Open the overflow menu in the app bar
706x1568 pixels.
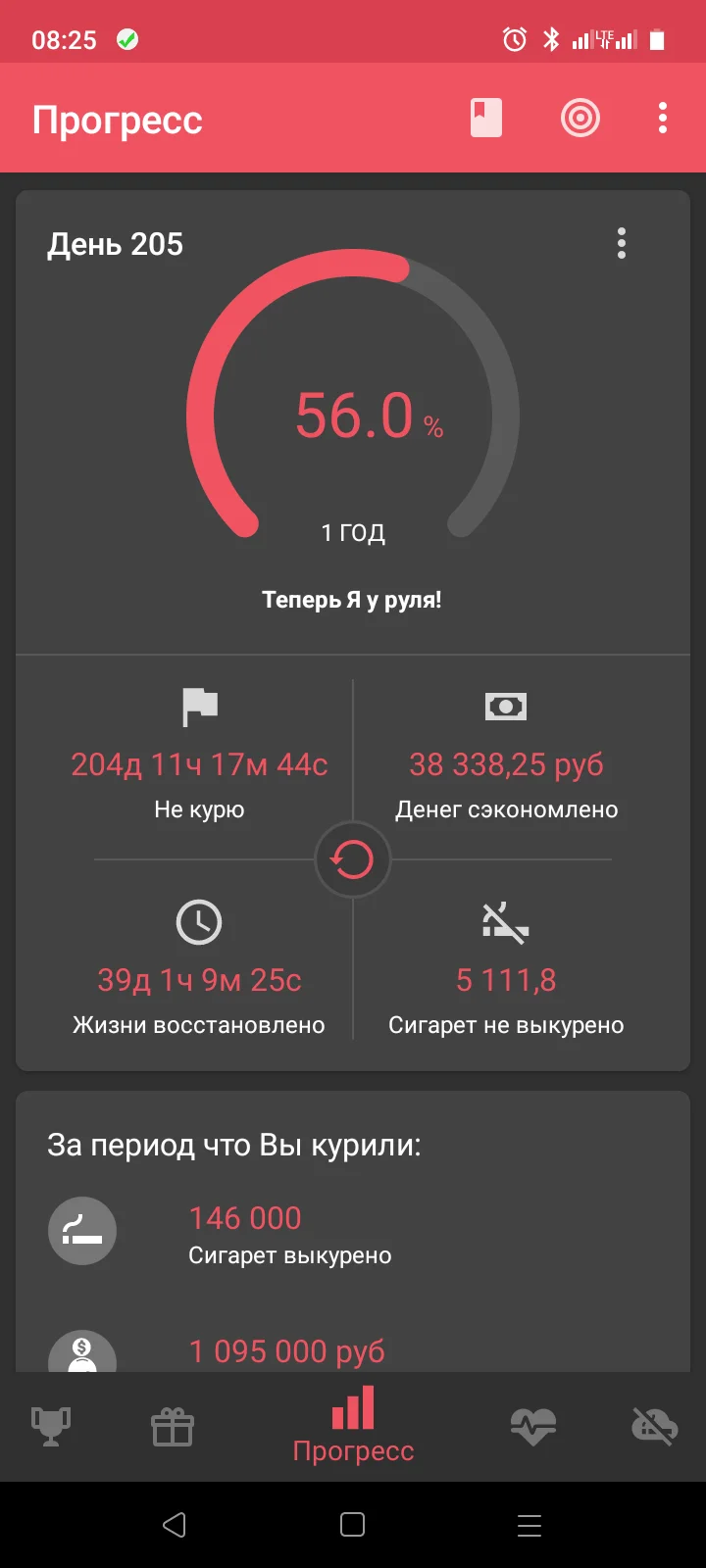(x=662, y=117)
